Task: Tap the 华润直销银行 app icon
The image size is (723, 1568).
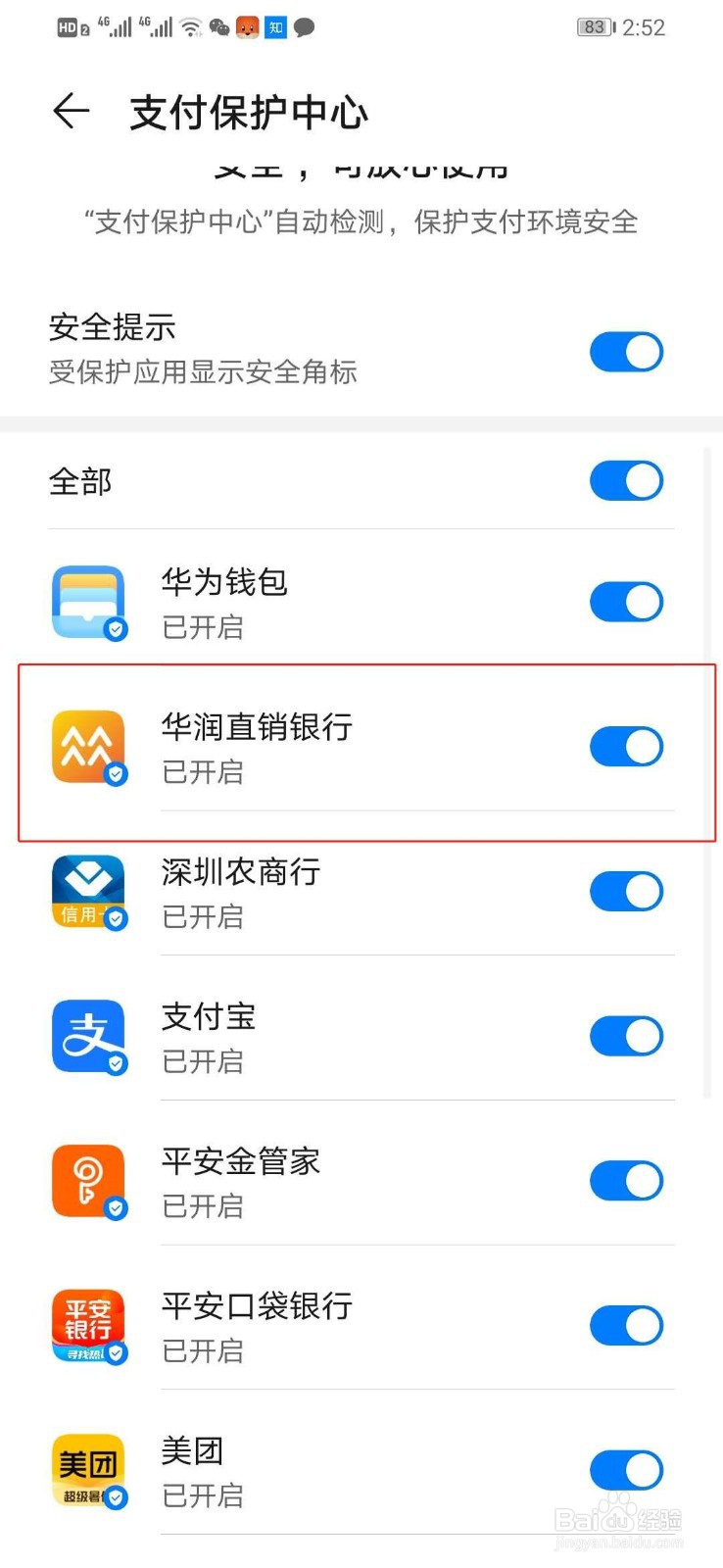Action: [x=88, y=746]
